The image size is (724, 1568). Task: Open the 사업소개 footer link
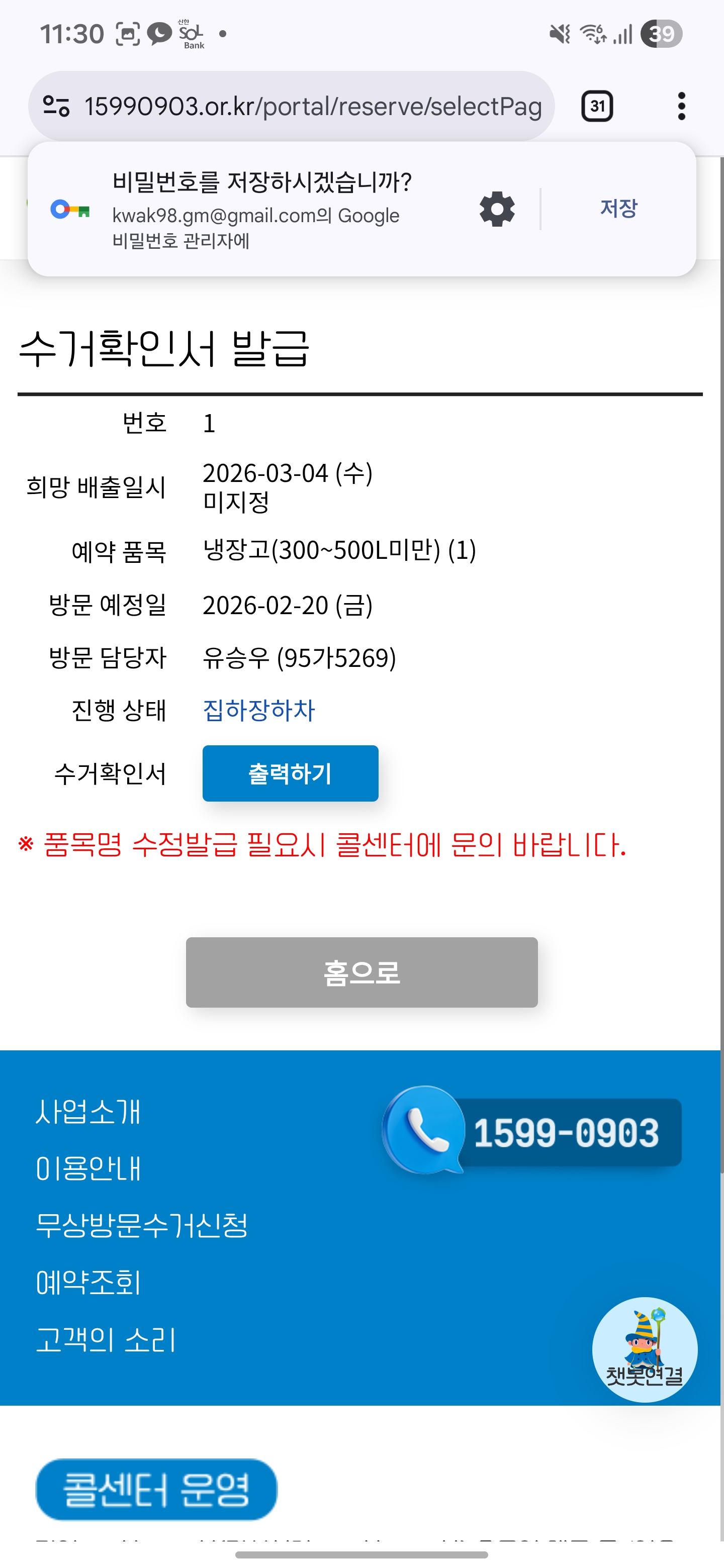(88, 1112)
